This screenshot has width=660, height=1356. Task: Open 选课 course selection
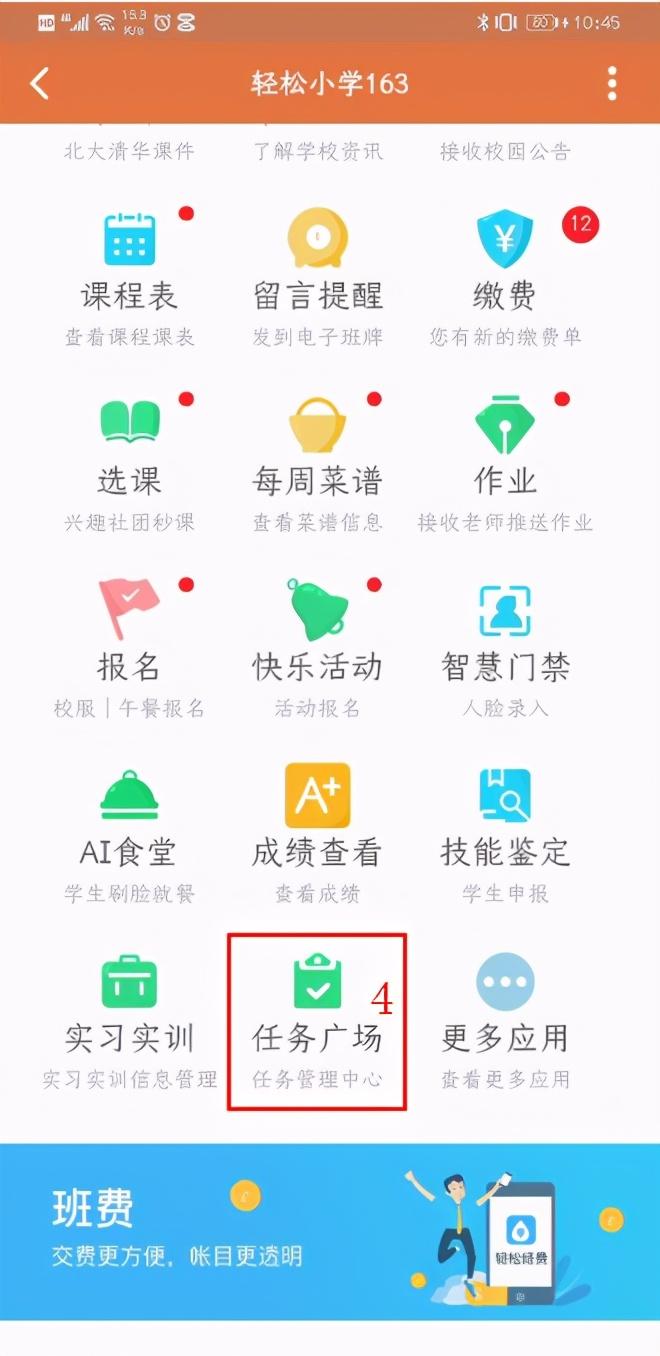[x=130, y=455]
